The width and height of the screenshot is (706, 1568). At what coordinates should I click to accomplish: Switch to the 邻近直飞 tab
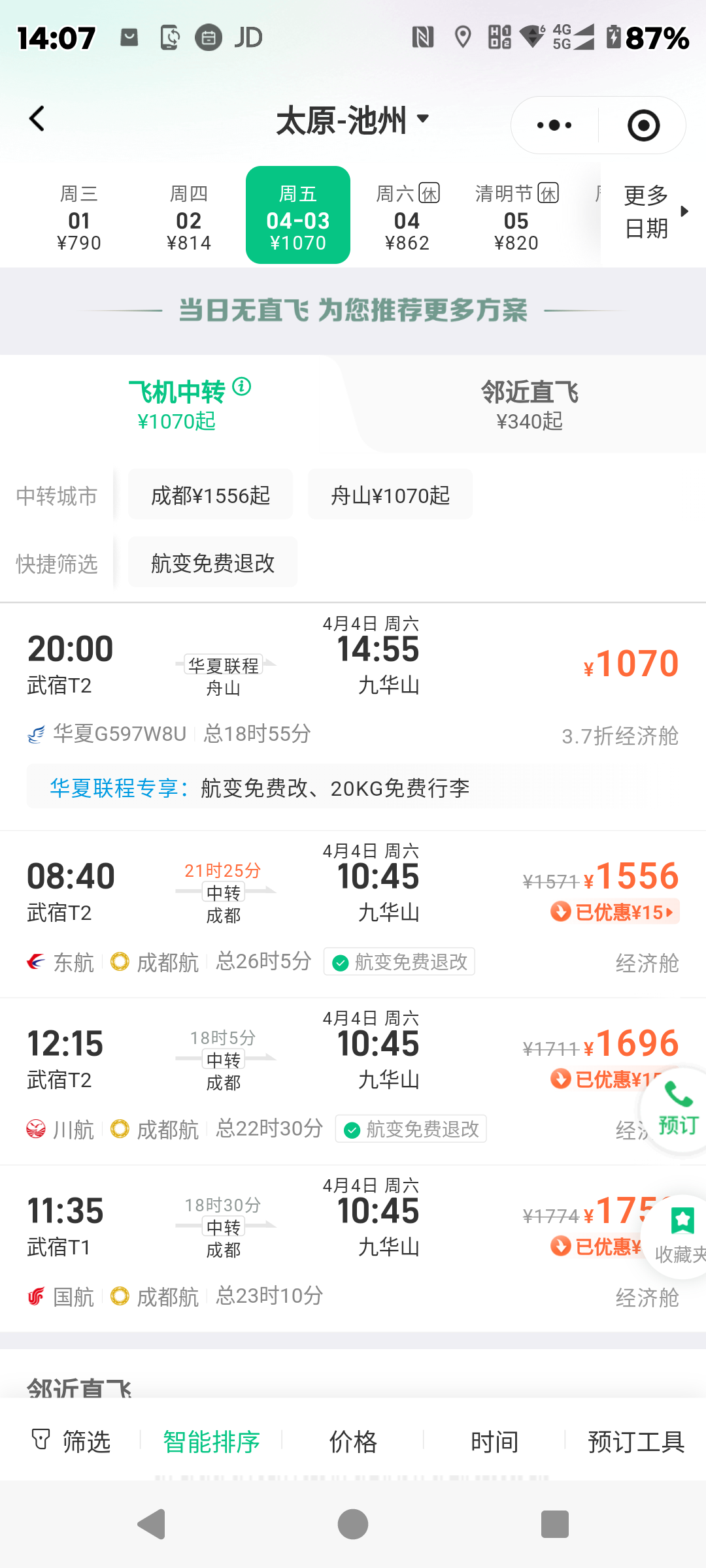pos(529,405)
